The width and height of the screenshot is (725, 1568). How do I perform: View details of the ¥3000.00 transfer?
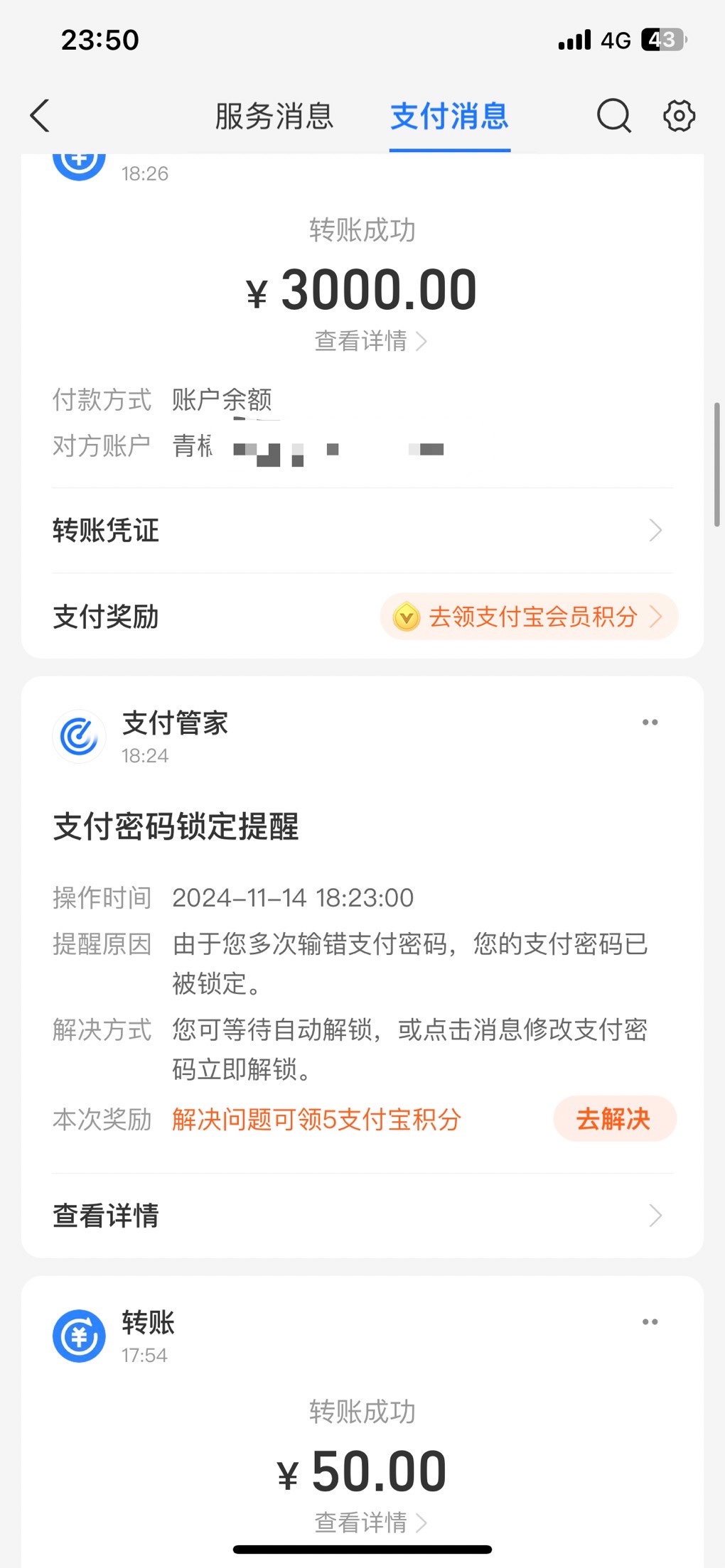pos(370,342)
